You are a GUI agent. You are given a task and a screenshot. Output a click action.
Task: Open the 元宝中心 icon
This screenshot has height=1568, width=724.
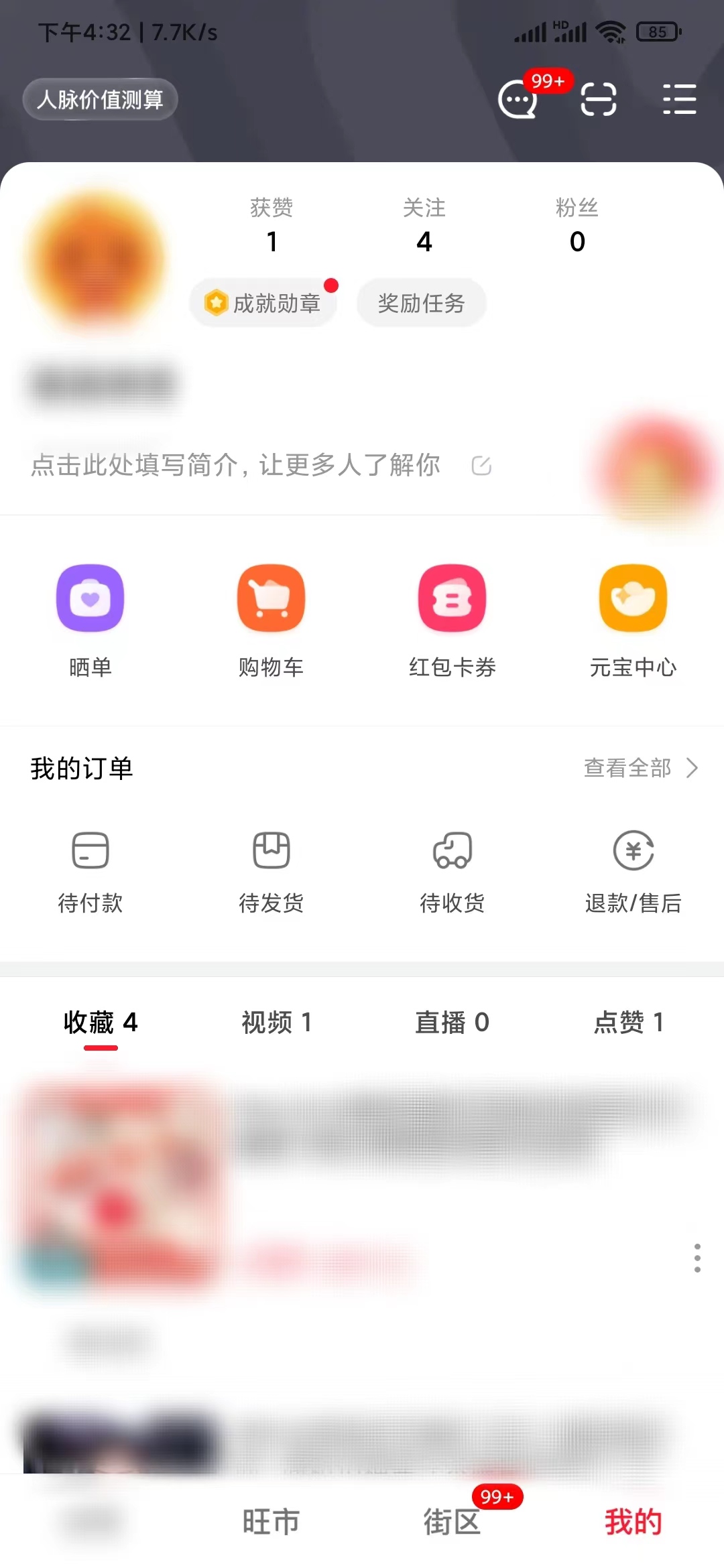[x=633, y=598]
